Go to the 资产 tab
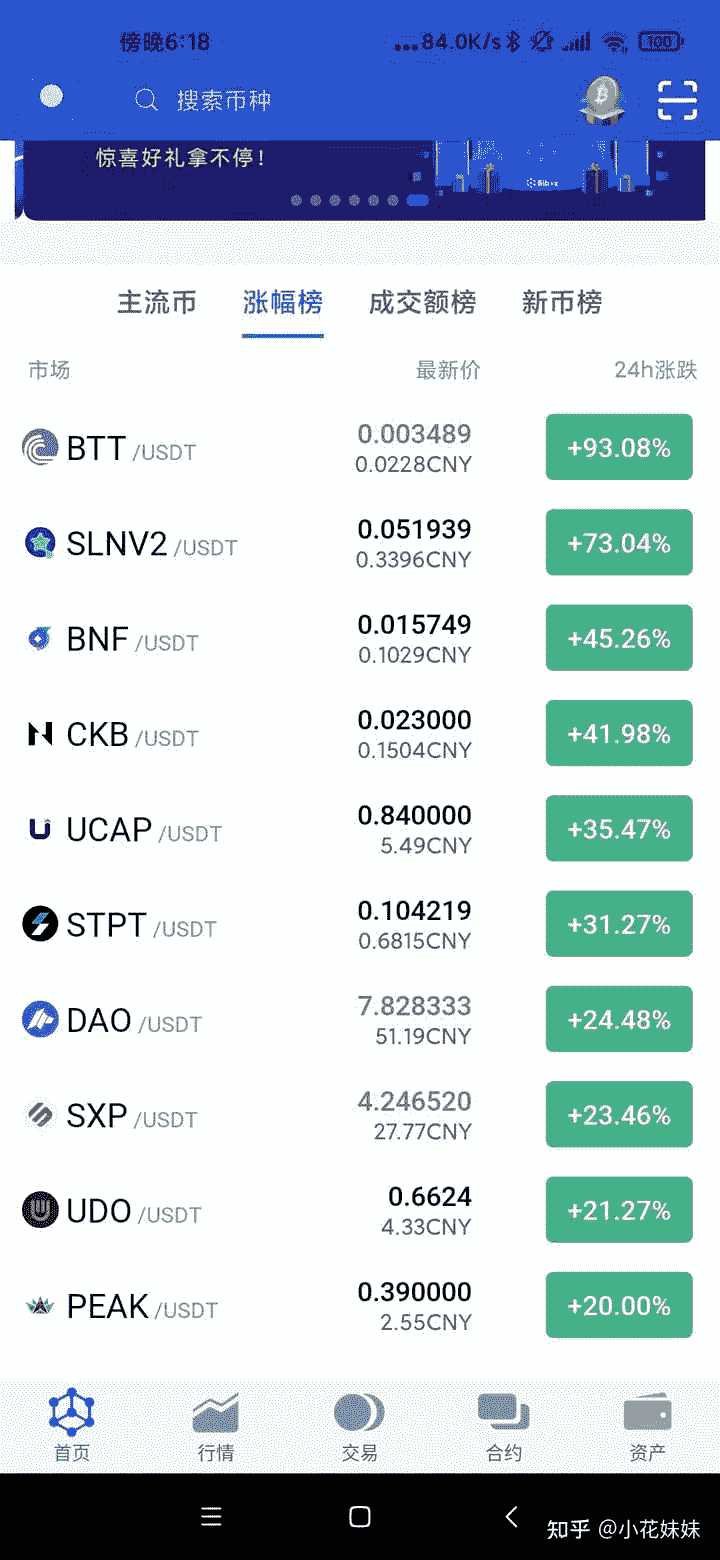Viewport: 720px width, 1560px height. coord(648,1426)
